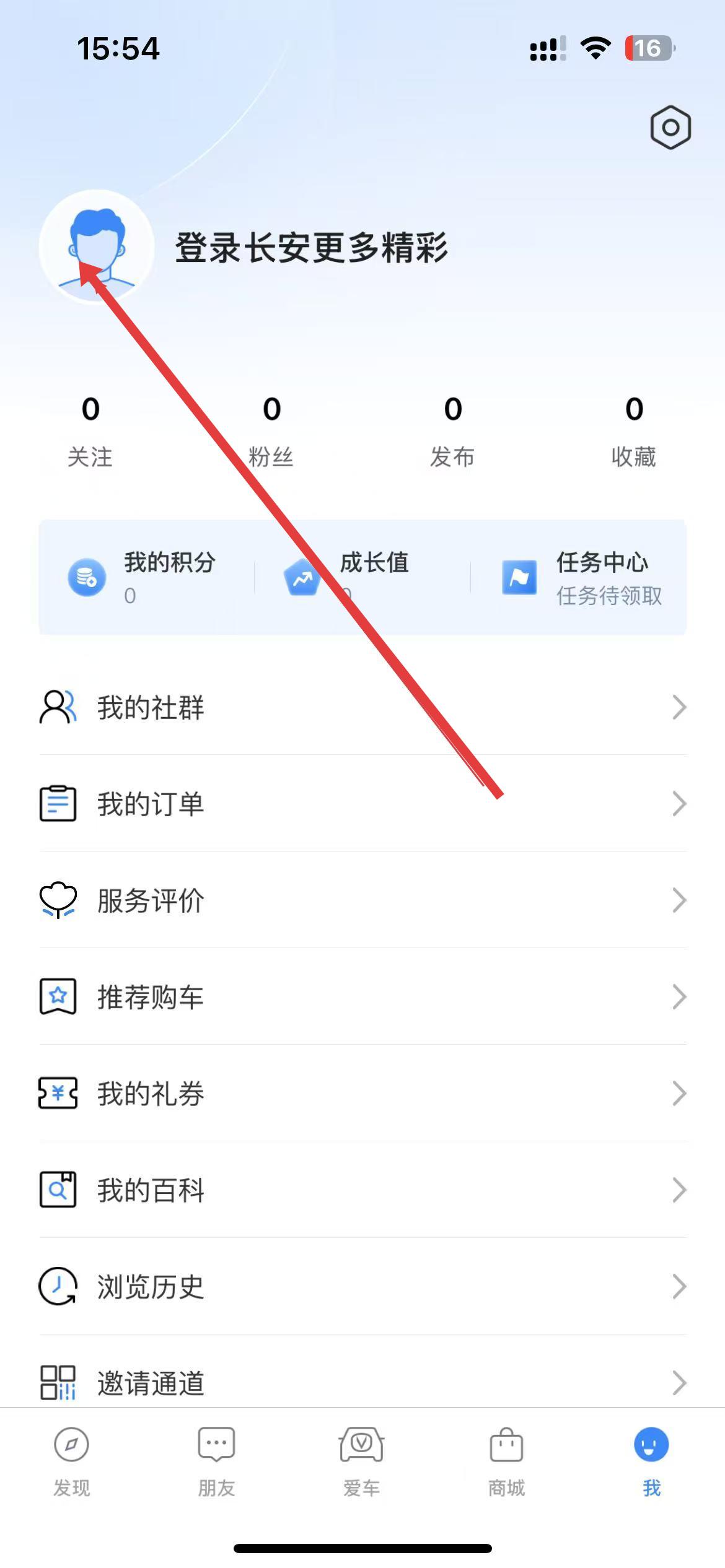The image size is (725, 1568).
Task: Select the 我的积分 coins icon
Action: (87, 577)
